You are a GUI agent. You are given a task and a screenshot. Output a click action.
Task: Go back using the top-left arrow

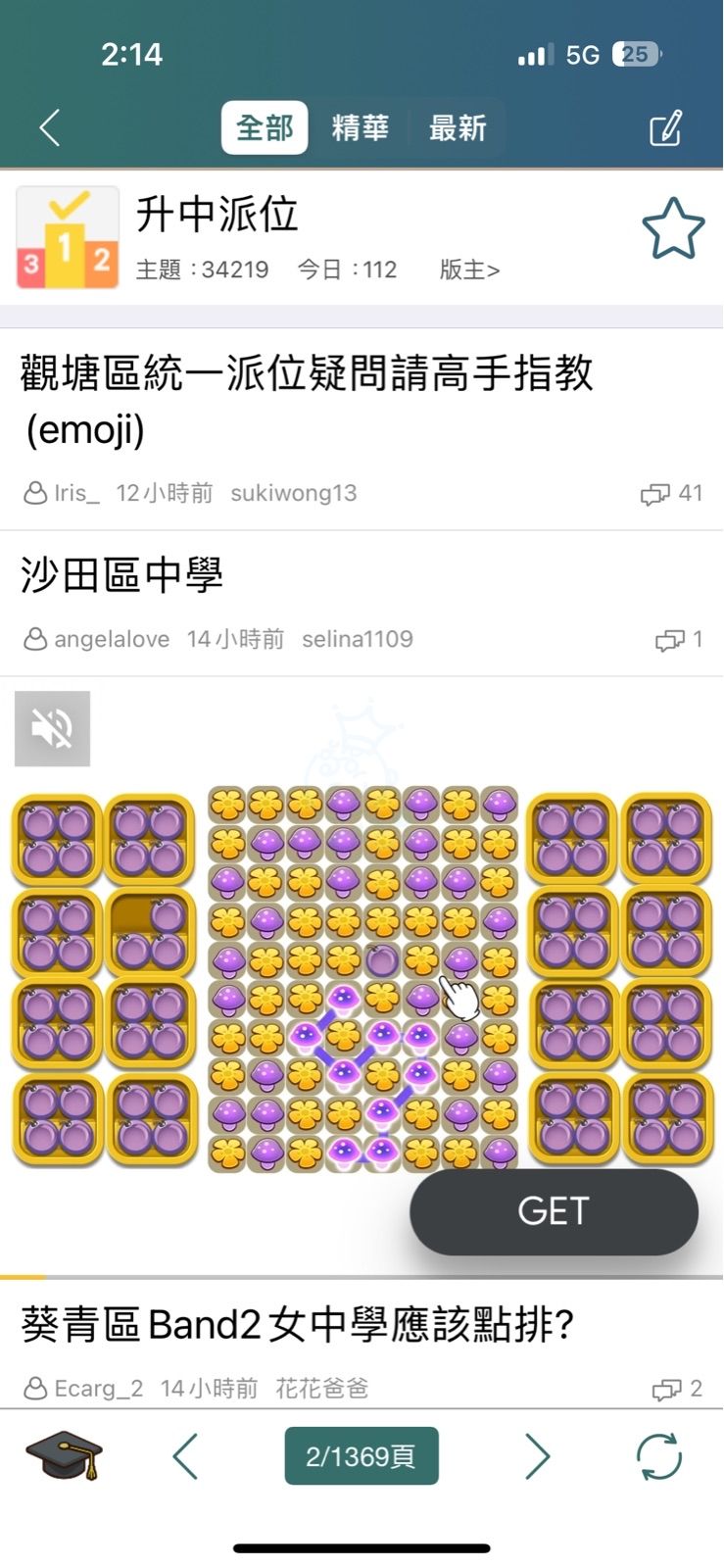[x=50, y=127]
